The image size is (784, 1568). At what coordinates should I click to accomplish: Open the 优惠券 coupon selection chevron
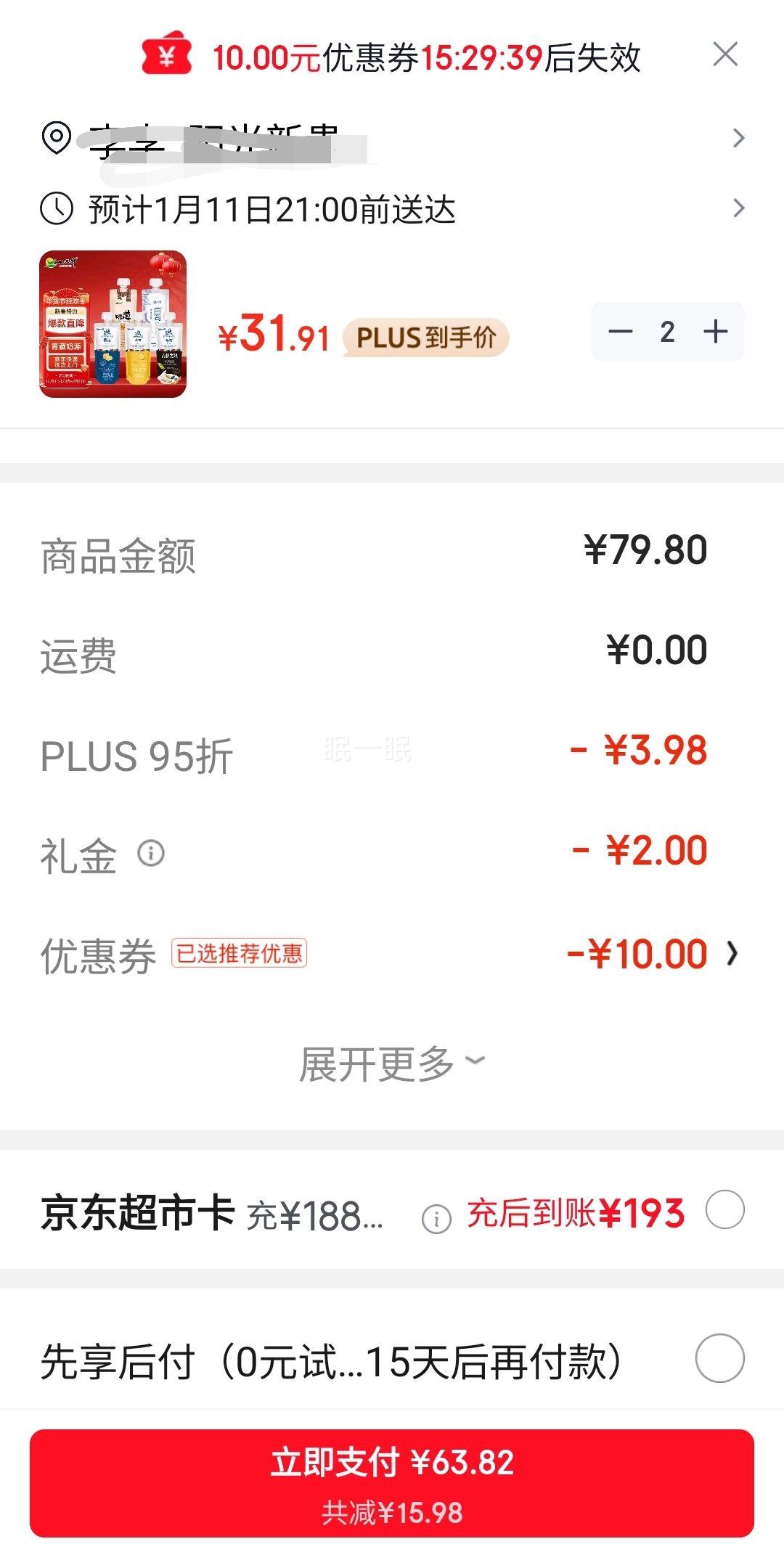[x=733, y=953]
